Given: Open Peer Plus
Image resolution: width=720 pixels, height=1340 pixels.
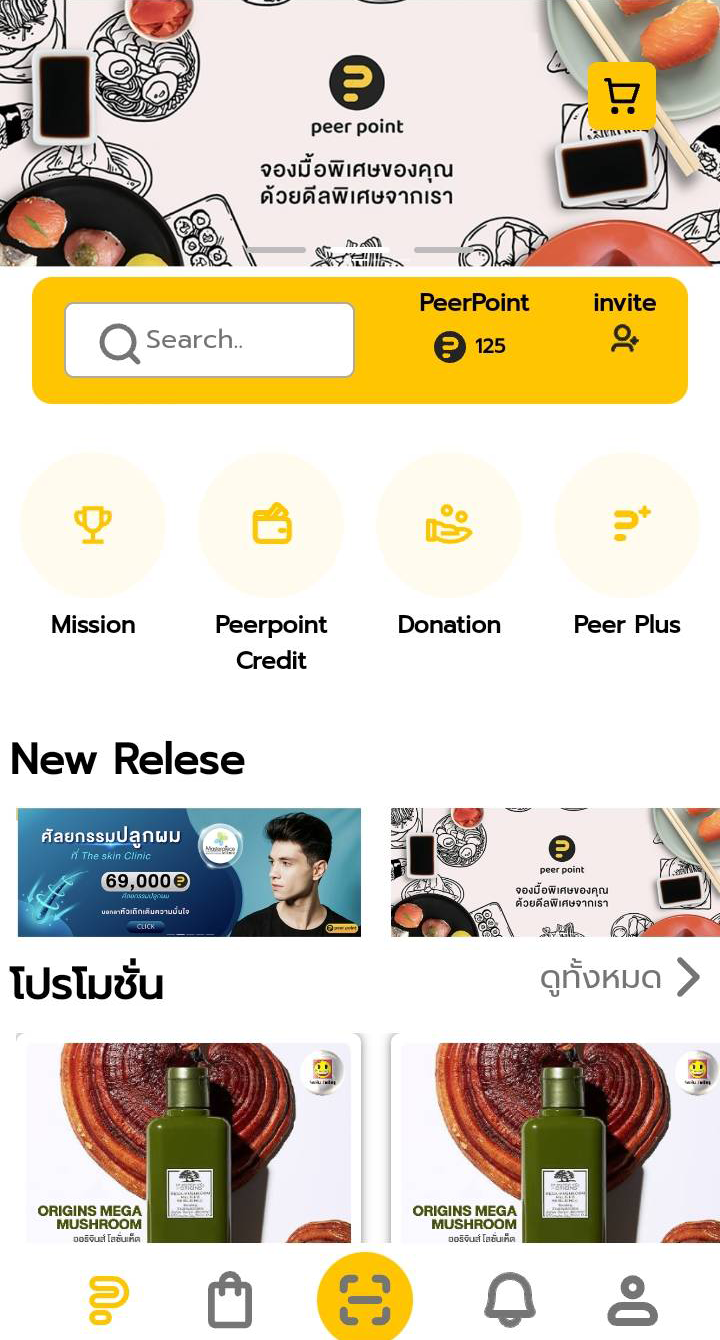Looking at the screenshot, I should point(627,525).
